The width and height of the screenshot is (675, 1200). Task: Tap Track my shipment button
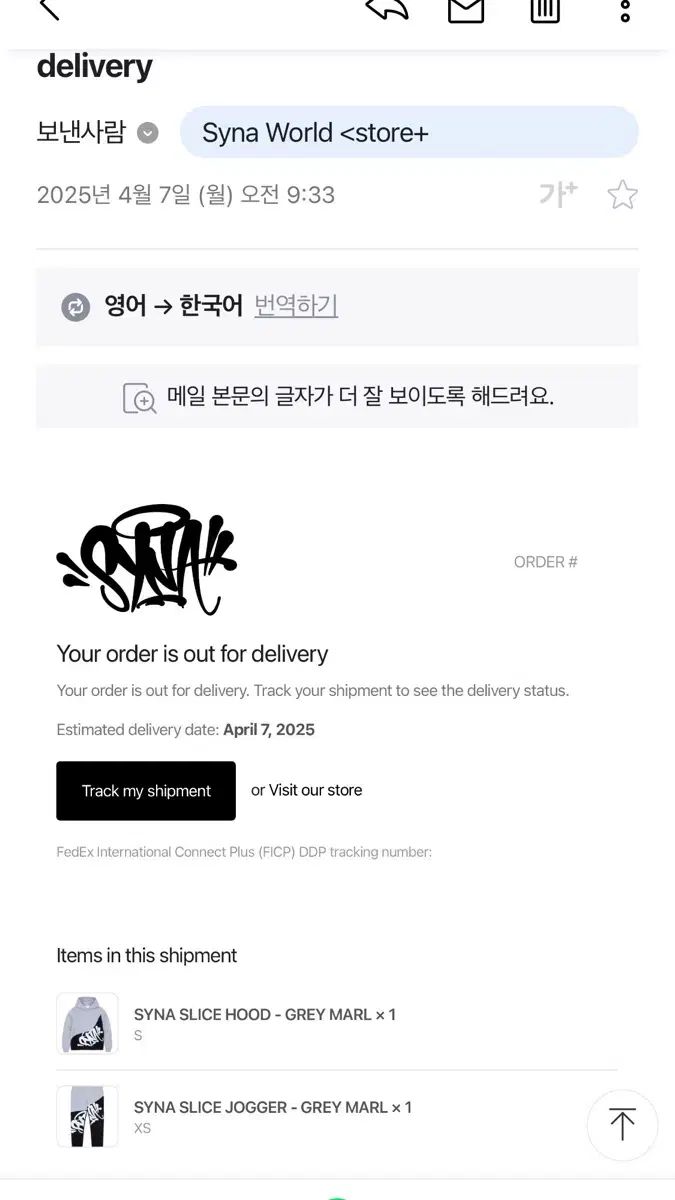click(146, 791)
